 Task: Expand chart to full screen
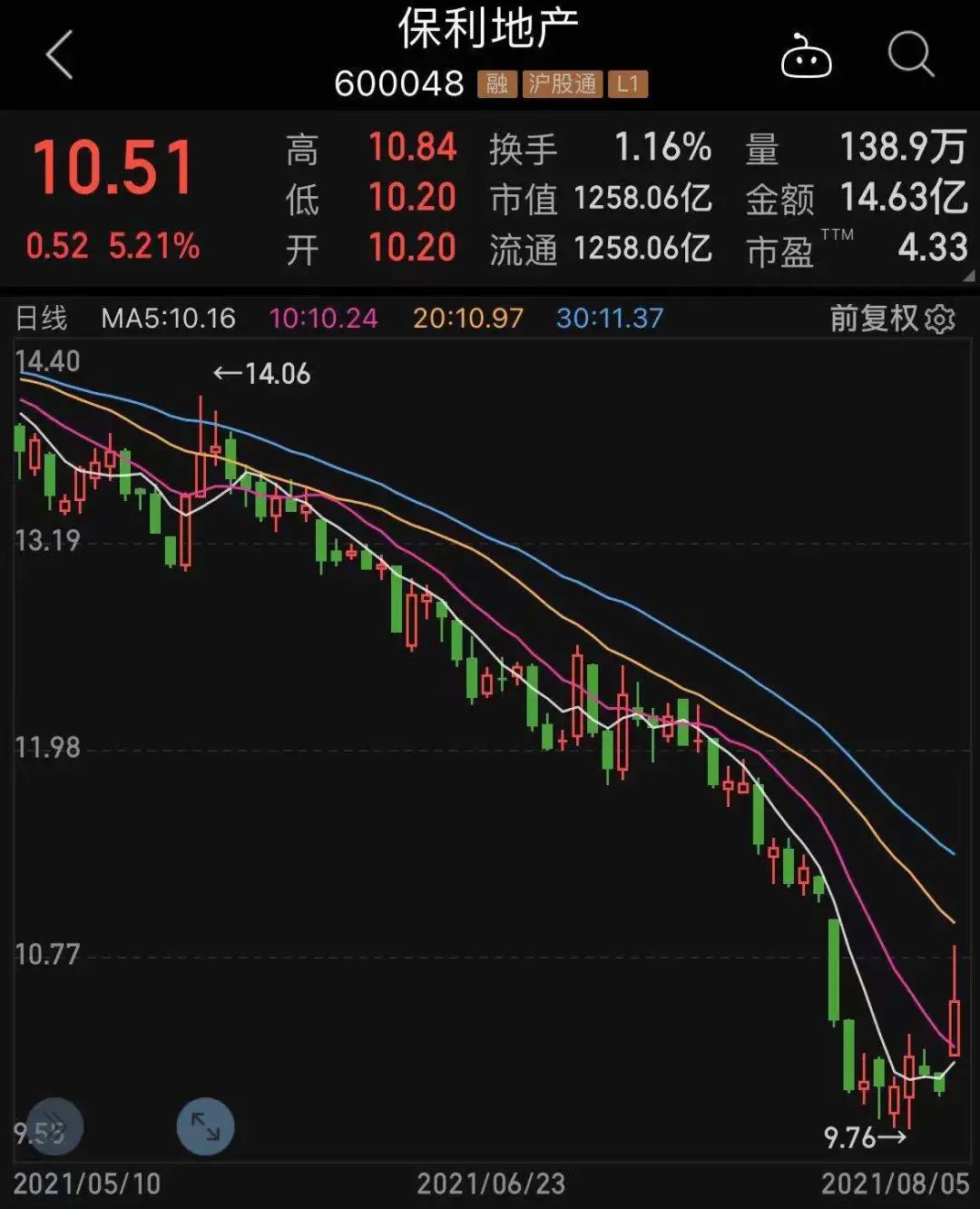pos(205,1126)
